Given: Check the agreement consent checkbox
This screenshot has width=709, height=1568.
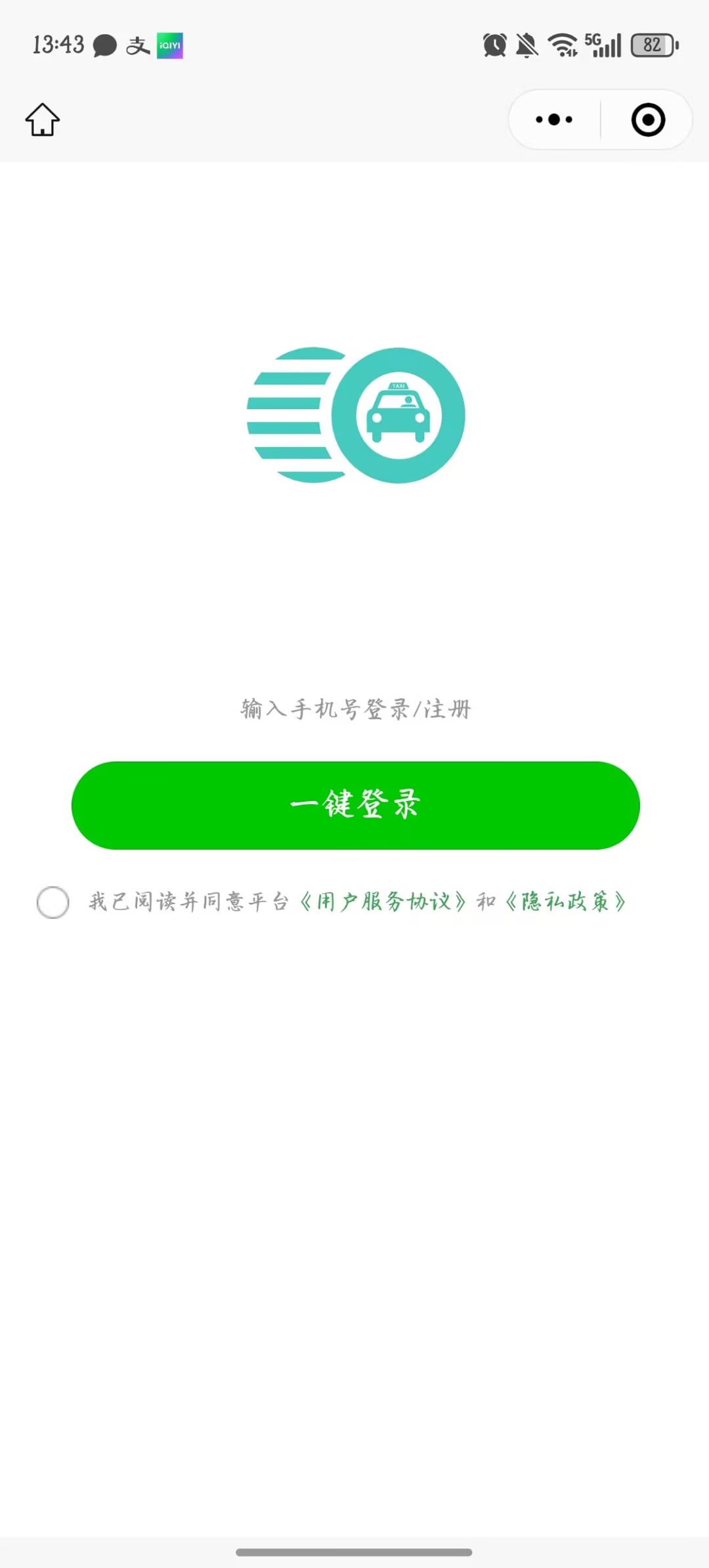Looking at the screenshot, I should 53,902.
